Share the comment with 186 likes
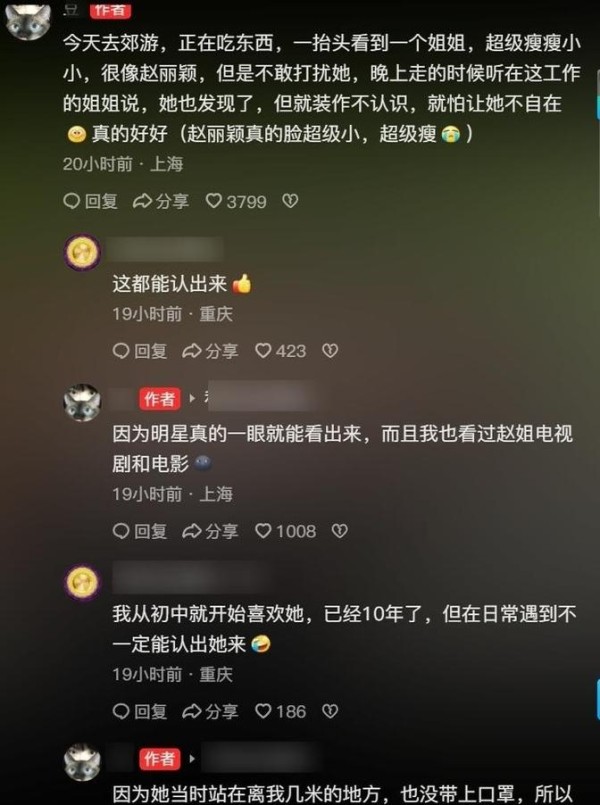The height and width of the screenshot is (805, 600). pyautogui.click(x=210, y=712)
